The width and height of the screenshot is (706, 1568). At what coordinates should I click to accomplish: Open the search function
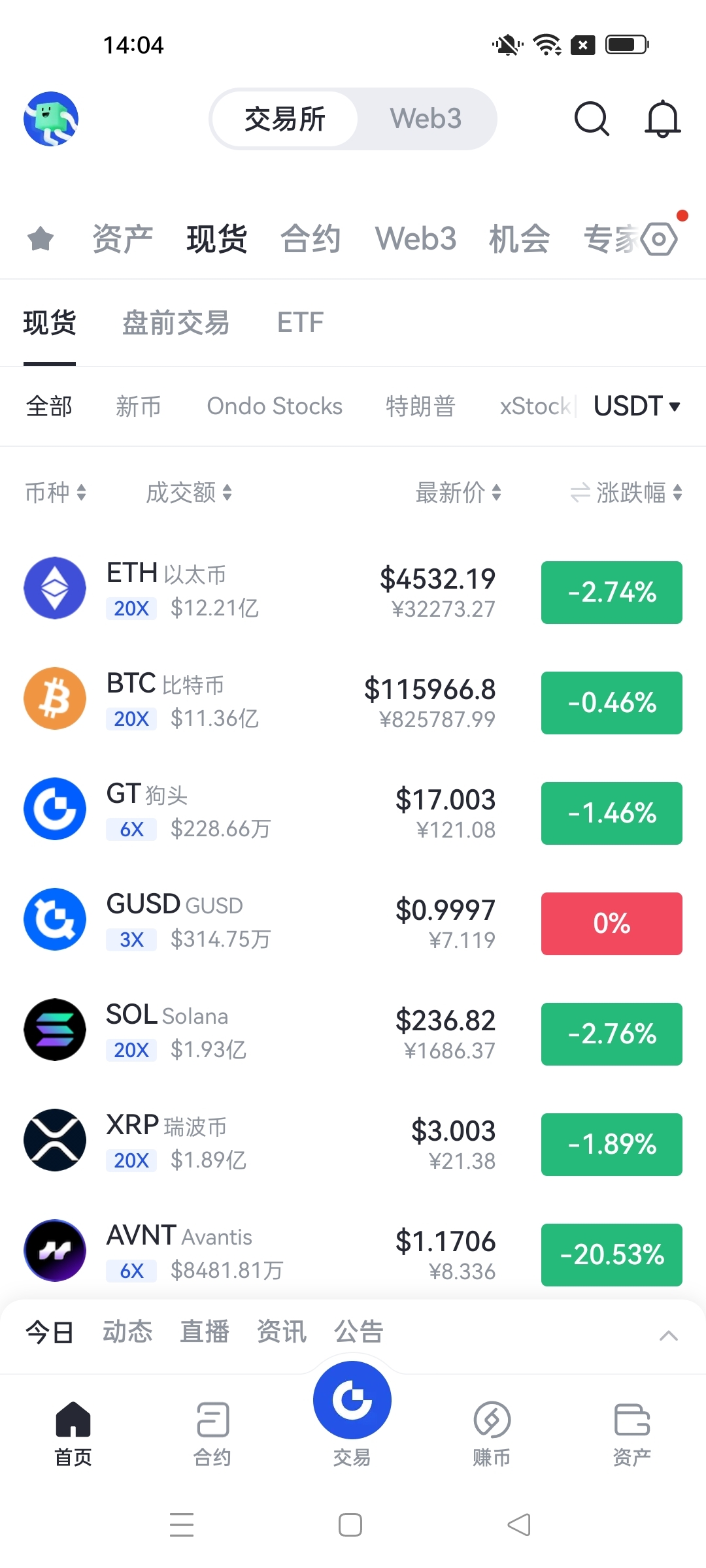tap(592, 119)
